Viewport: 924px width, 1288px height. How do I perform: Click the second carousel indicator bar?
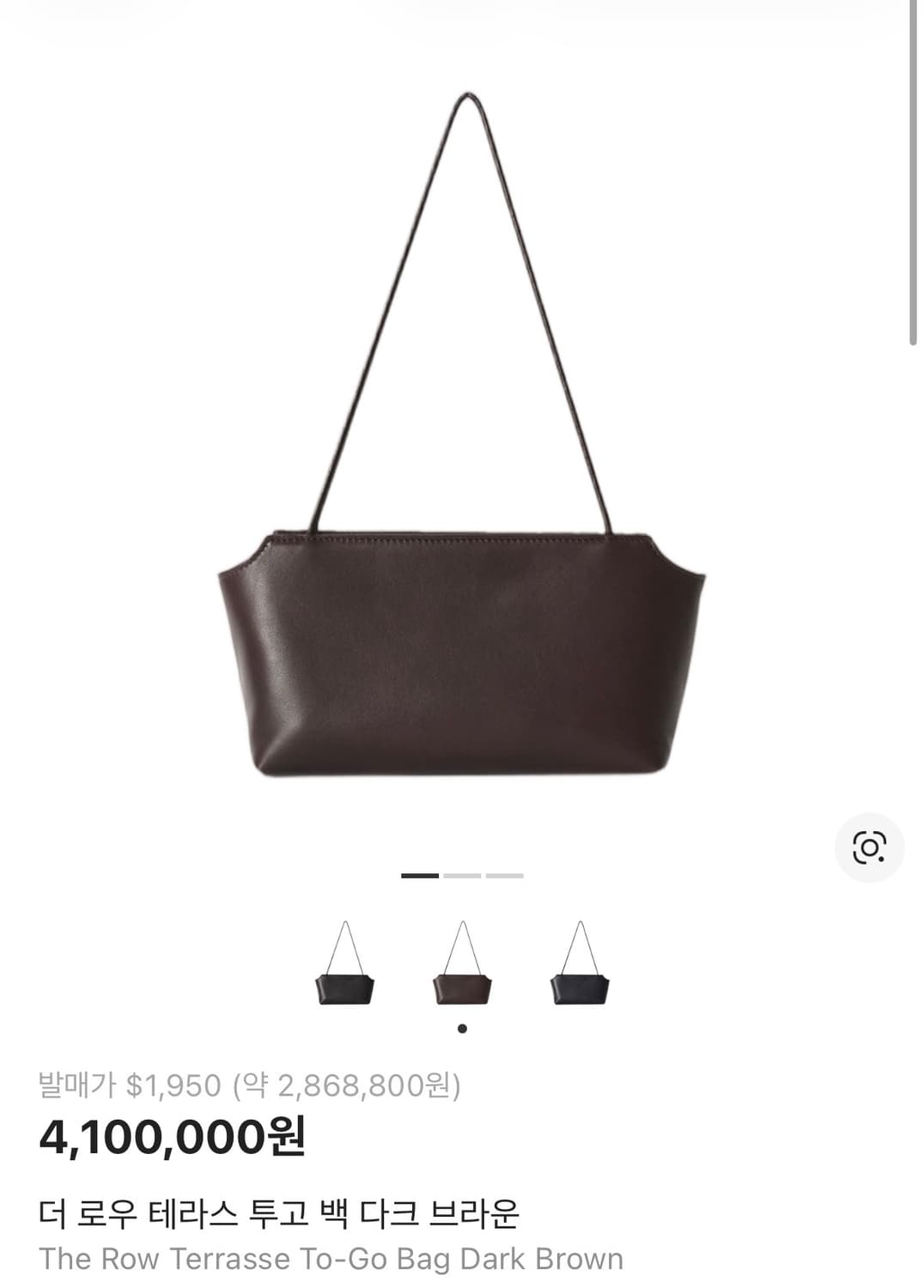(461, 874)
